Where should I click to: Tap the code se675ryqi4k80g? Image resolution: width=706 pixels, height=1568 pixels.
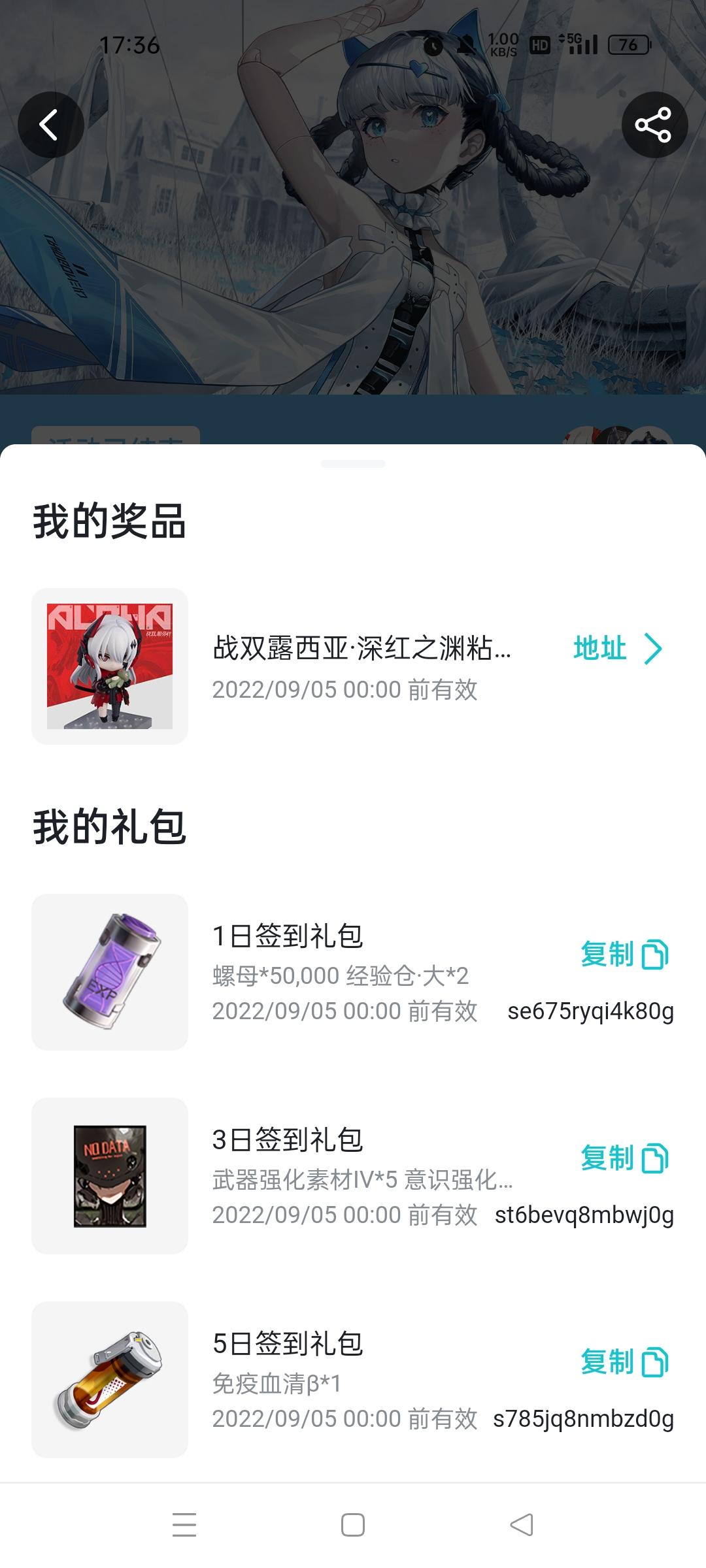590,1011
